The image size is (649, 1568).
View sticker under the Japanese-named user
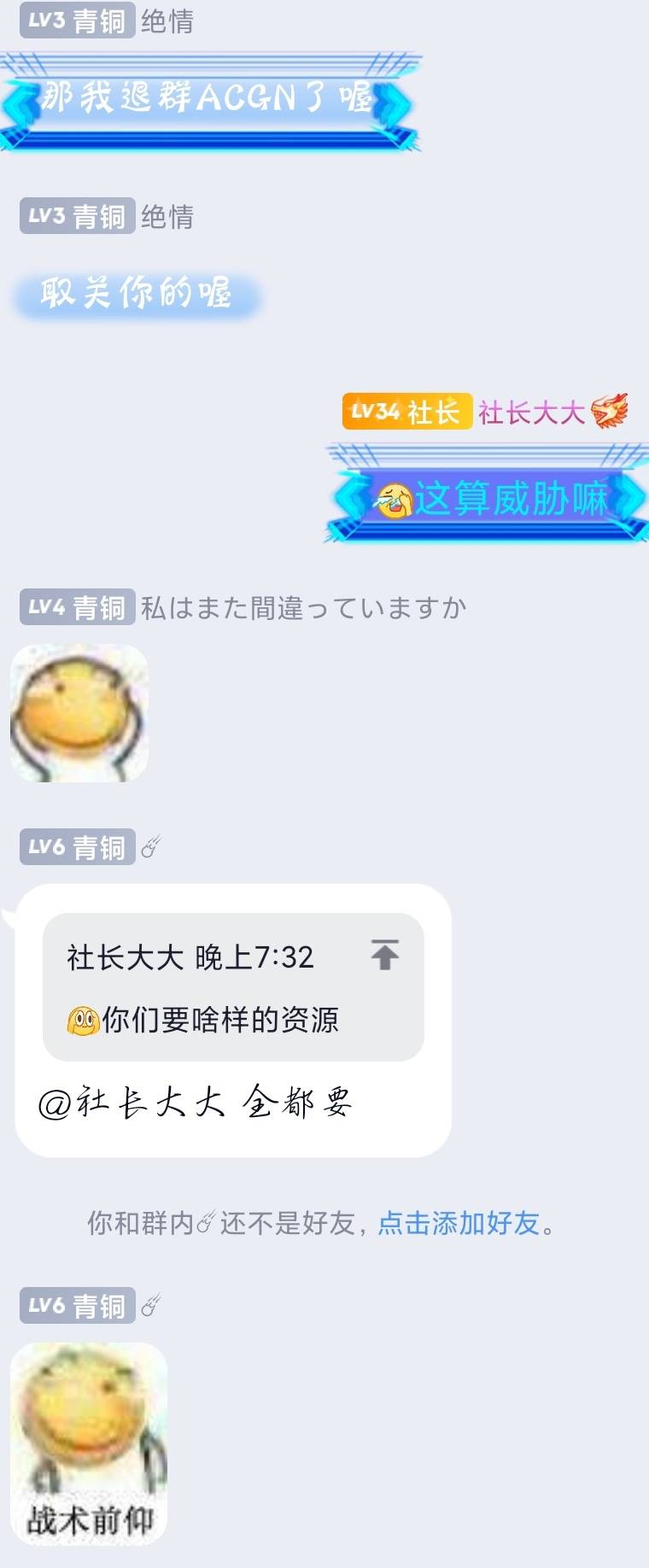pos(79,713)
